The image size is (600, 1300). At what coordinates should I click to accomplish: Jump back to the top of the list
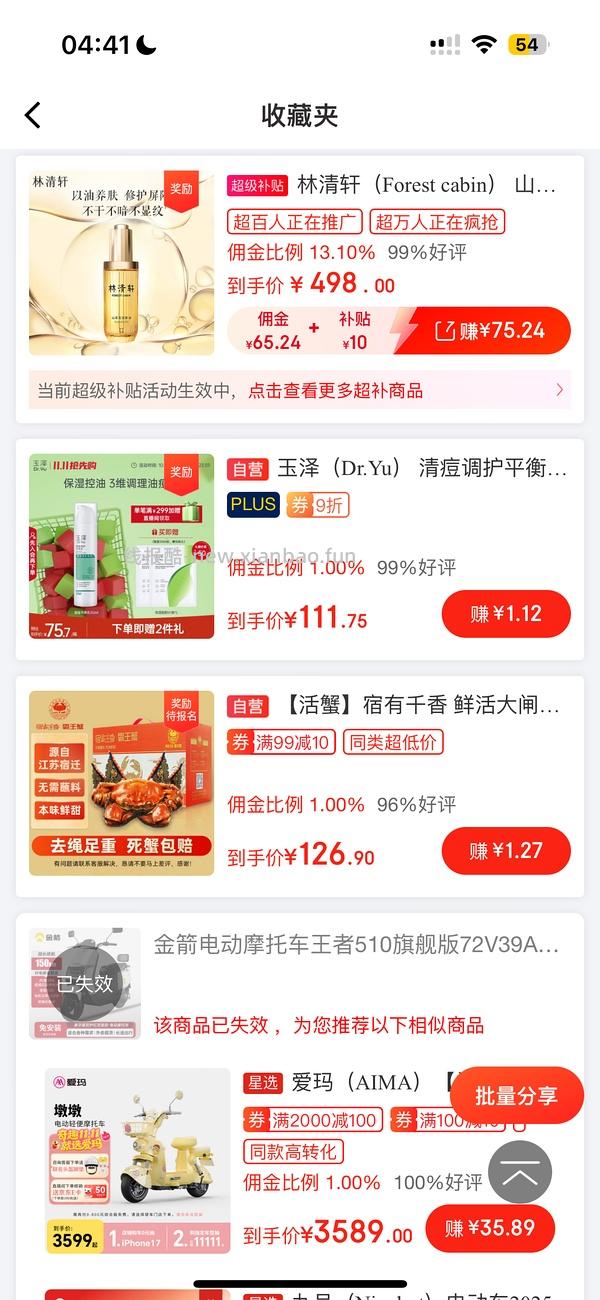click(x=519, y=1173)
